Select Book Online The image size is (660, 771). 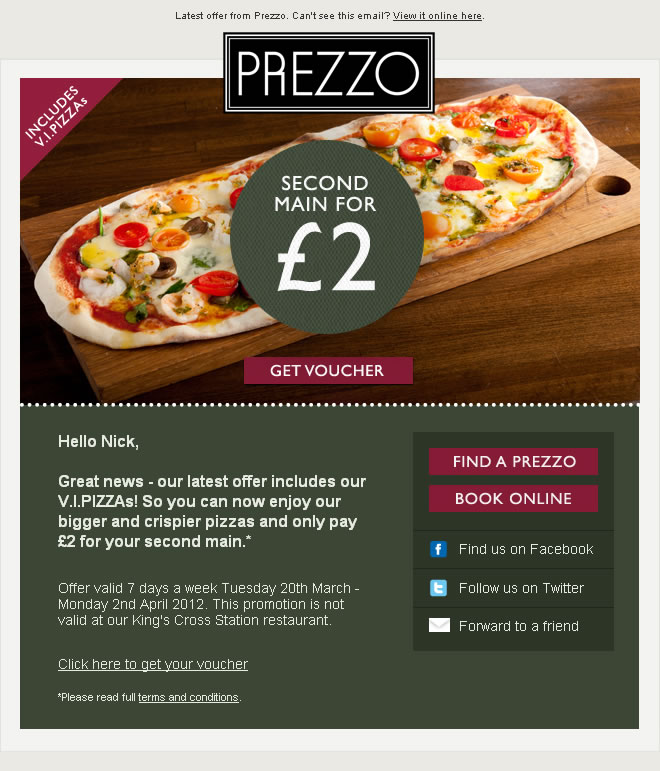point(513,499)
